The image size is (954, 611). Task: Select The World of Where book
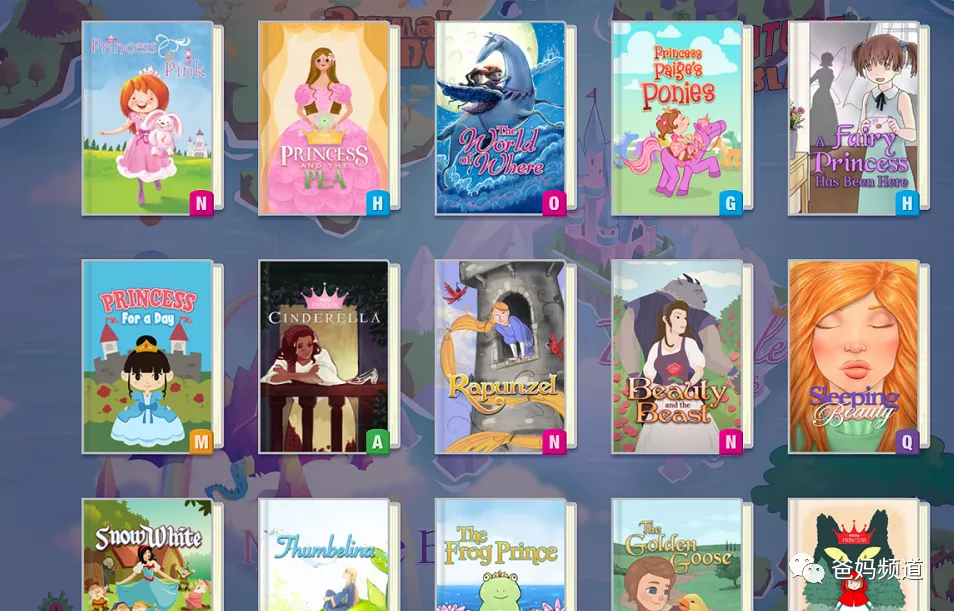click(501, 118)
